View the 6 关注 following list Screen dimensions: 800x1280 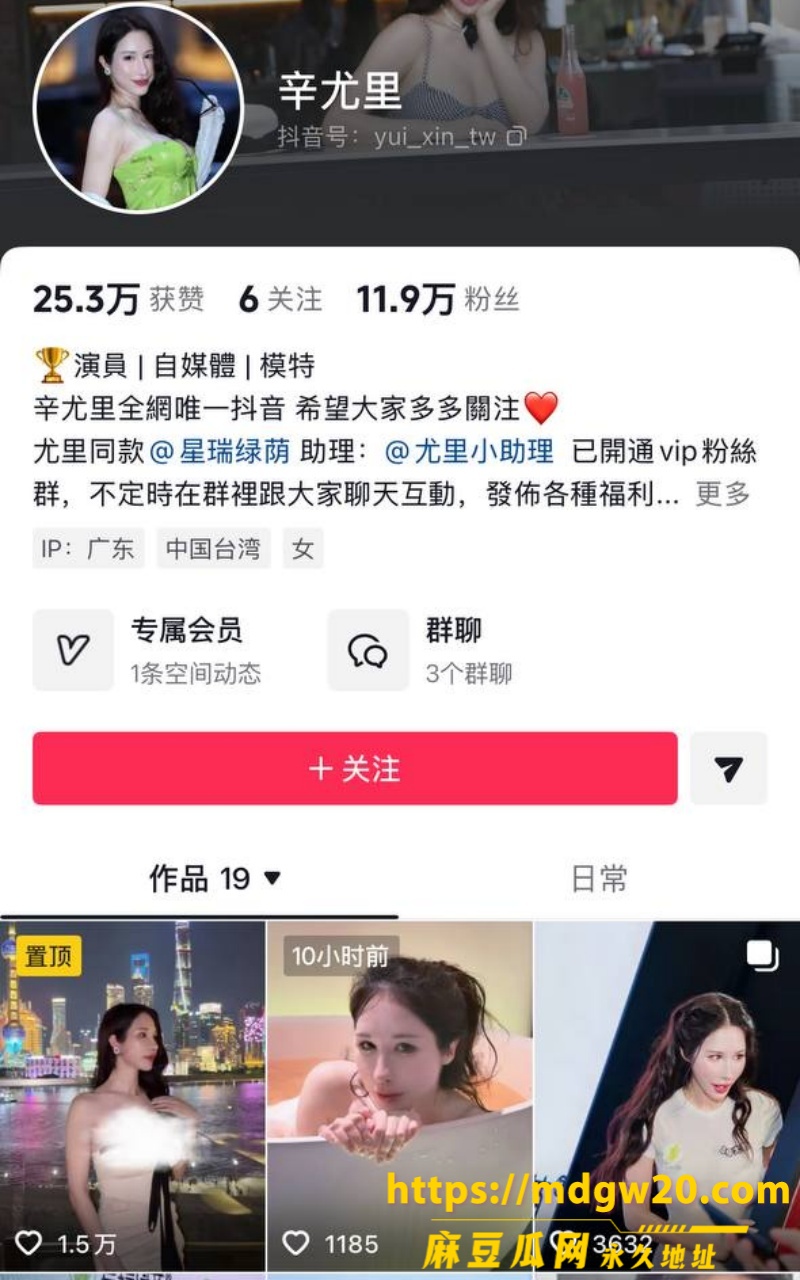click(x=280, y=299)
